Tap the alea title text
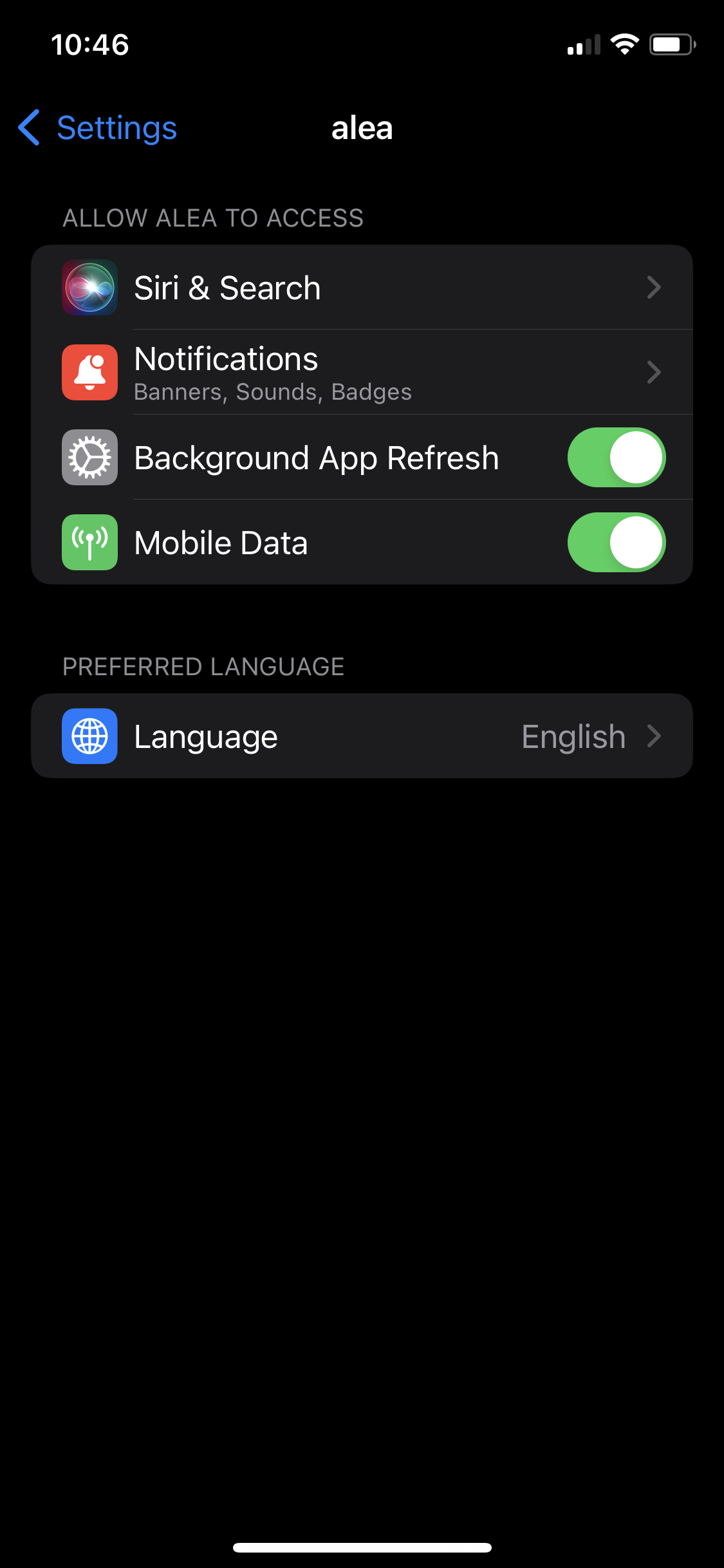 tap(362, 128)
